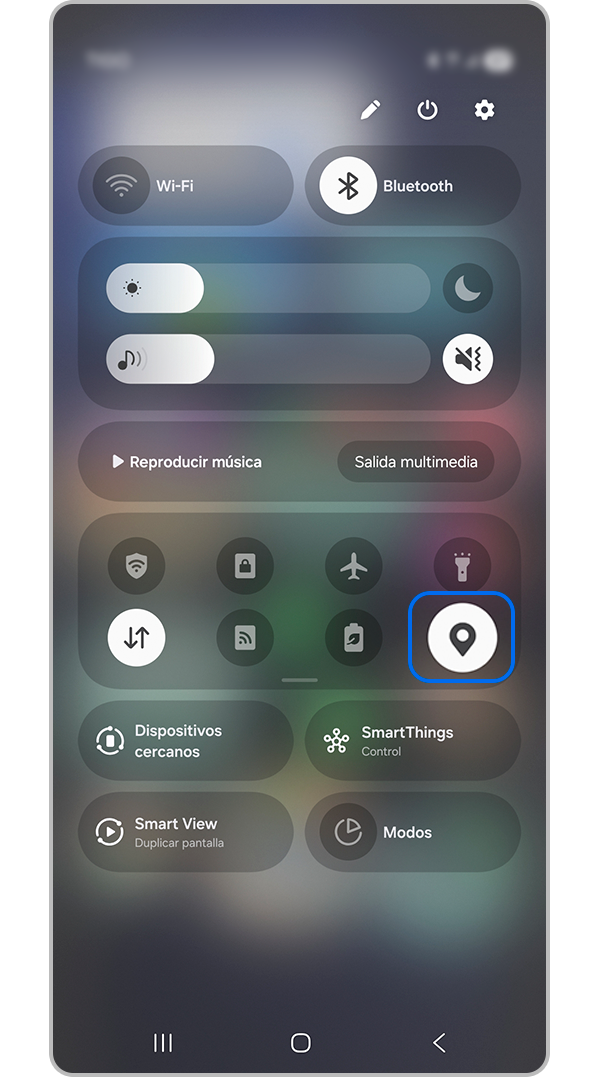Screen dimensions: 600x1077
Task: Open the quick panel edit pencil
Action: 370,110
